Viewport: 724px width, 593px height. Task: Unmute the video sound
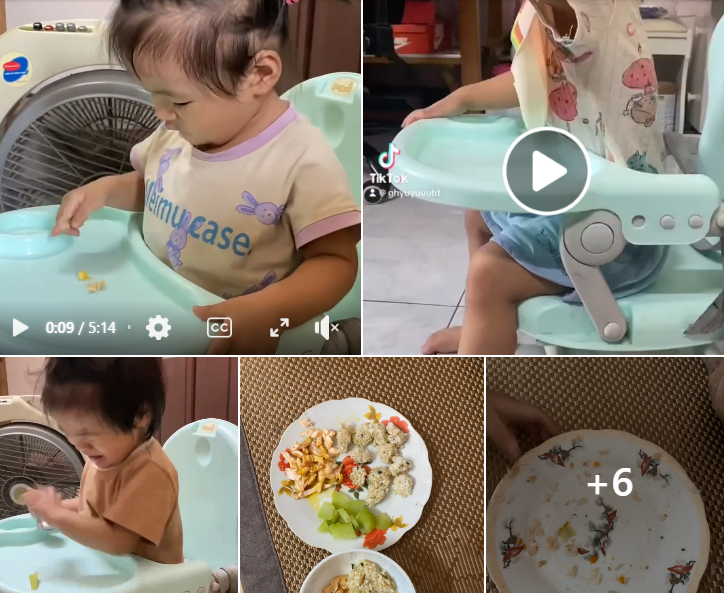pos(326,327)
